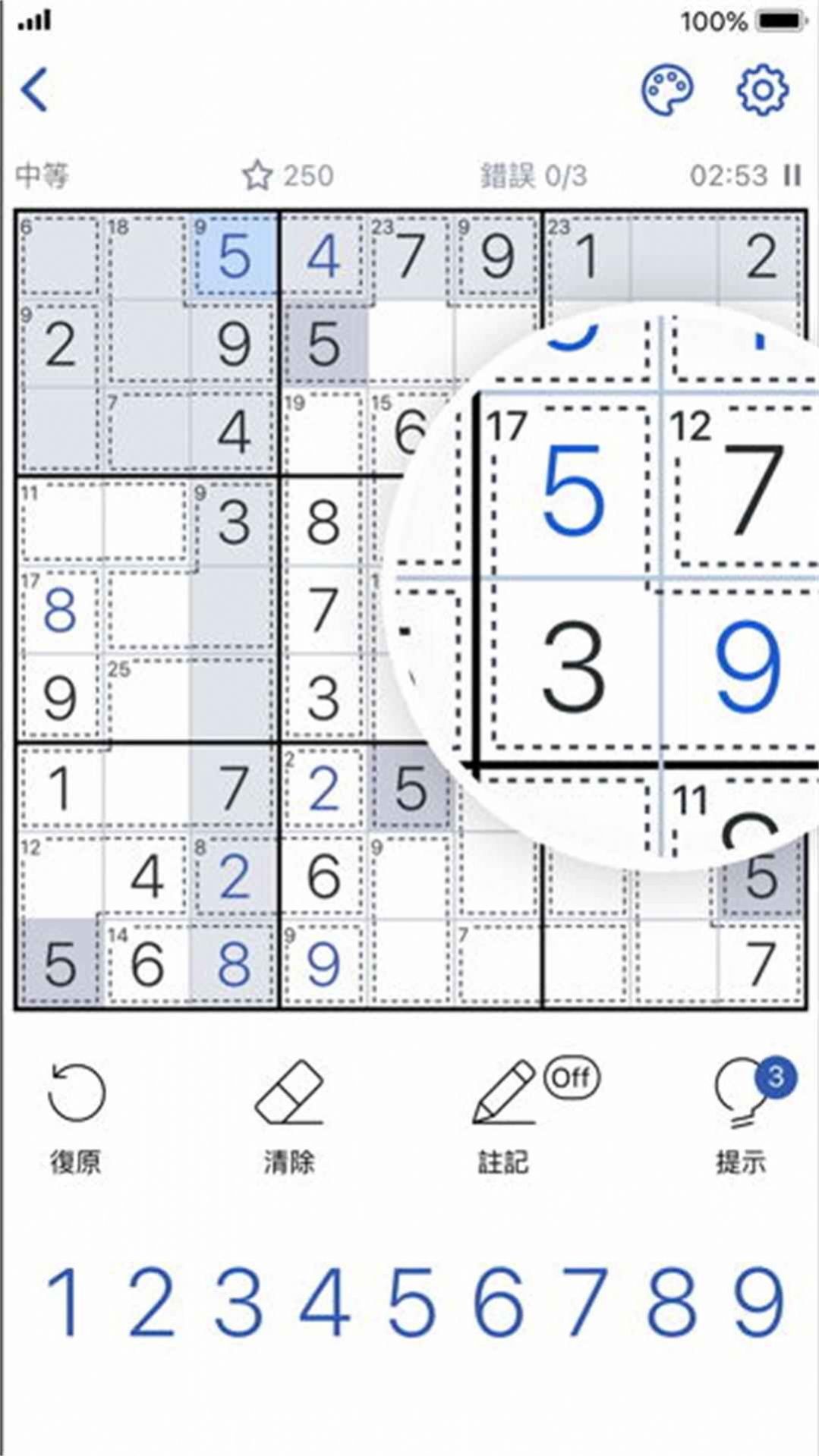Undo the last move with 復原
This screenshot has width=819, height=1456.
[x=76, y=1115]
